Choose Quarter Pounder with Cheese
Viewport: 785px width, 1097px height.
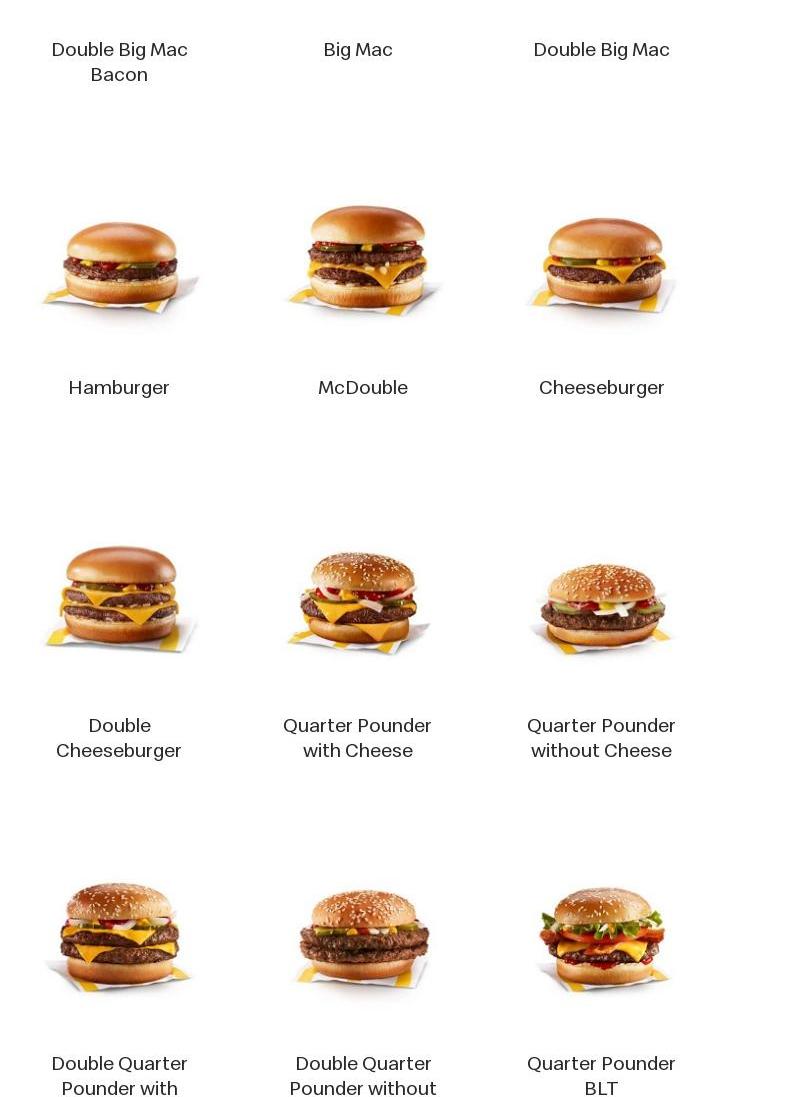359,600
